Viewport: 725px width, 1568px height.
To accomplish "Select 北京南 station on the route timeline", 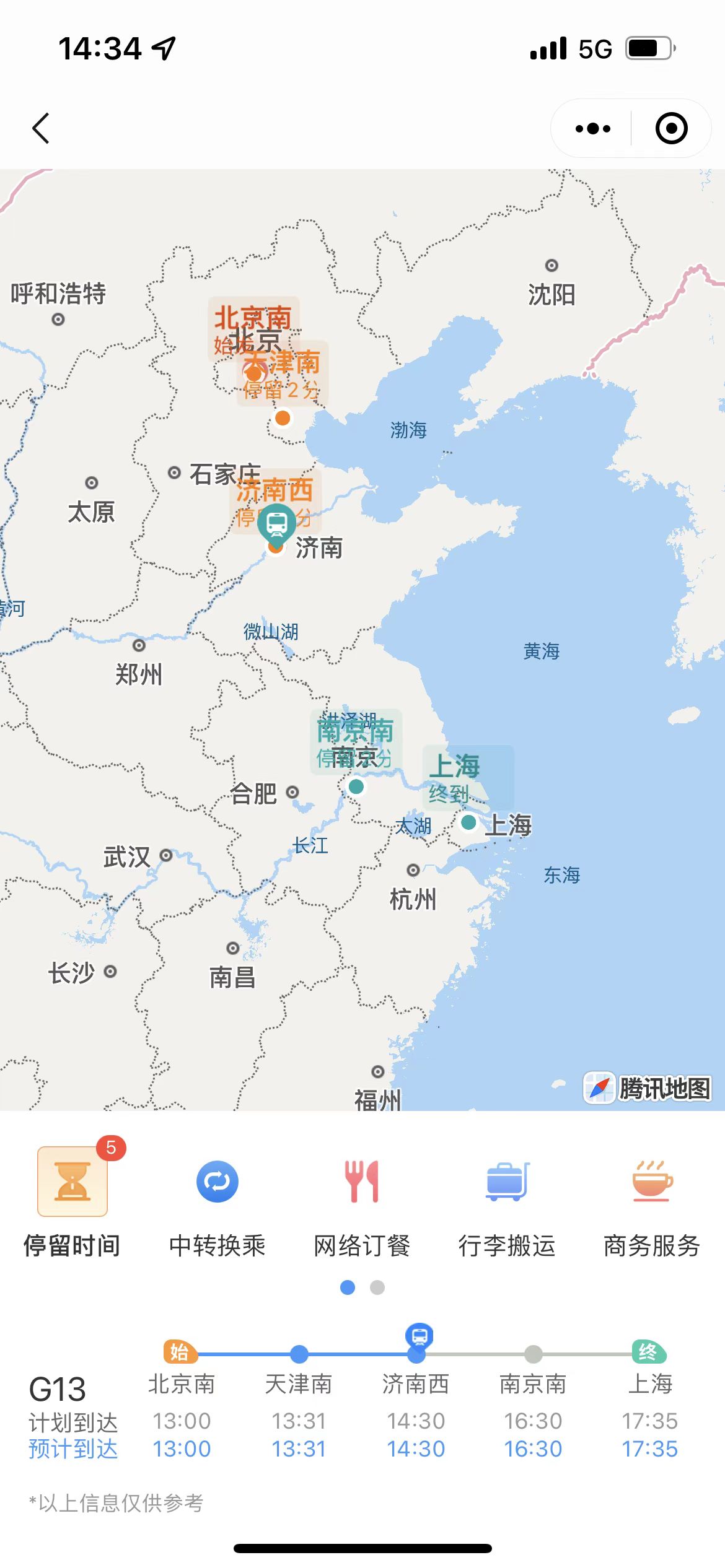I will (181, 1383).
